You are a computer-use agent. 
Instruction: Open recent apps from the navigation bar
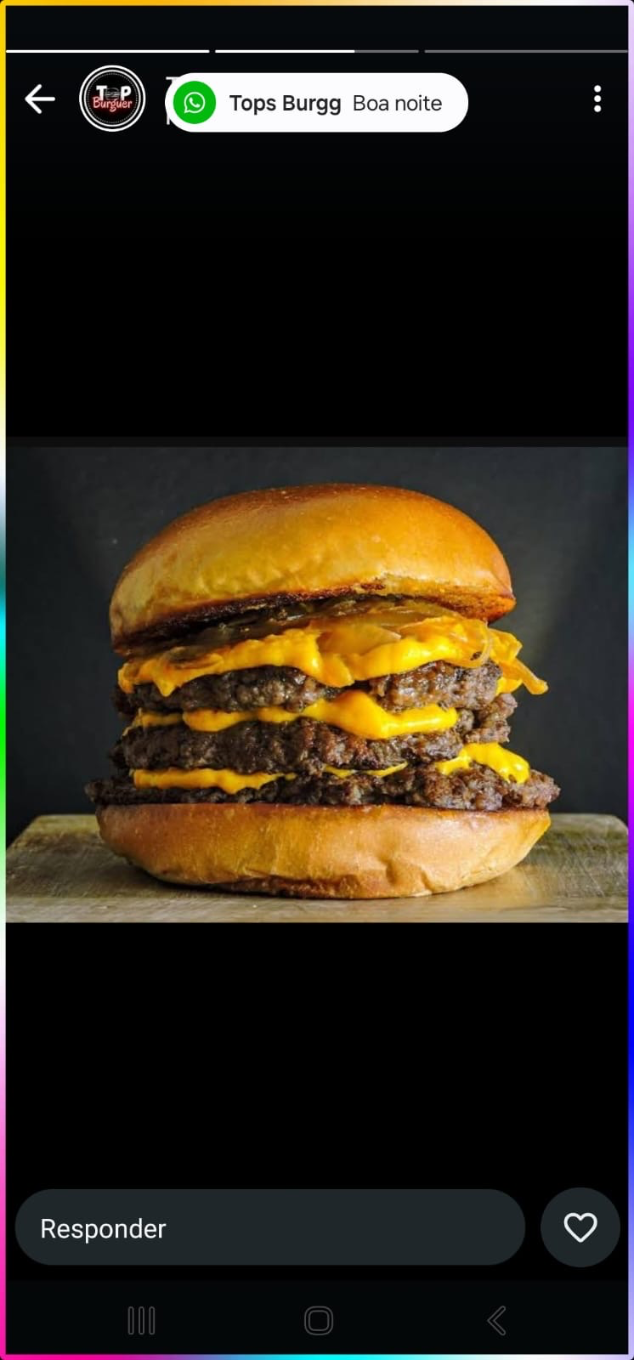tap(141, 1321)
